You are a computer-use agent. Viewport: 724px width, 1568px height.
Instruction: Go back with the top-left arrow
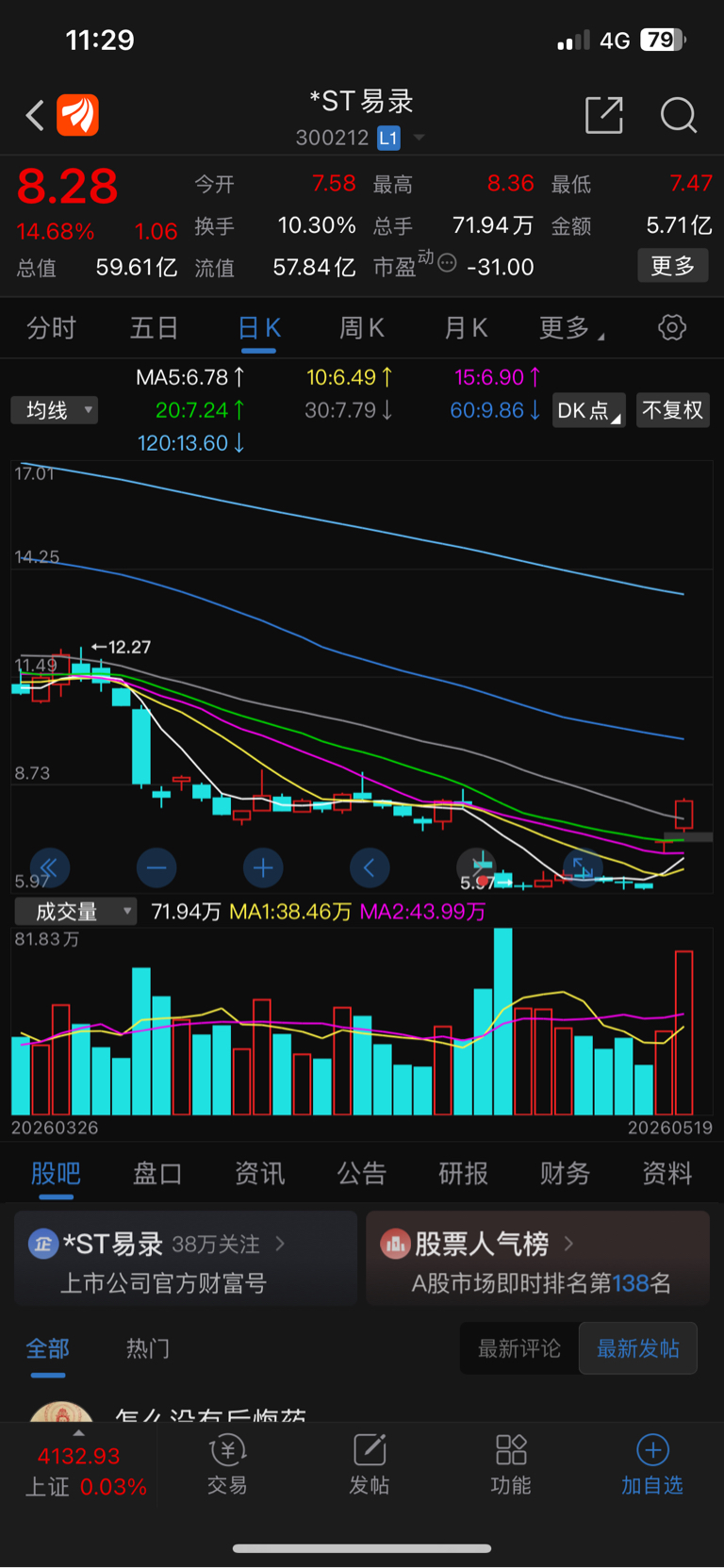pyautogui.click(x=35, y=116)
